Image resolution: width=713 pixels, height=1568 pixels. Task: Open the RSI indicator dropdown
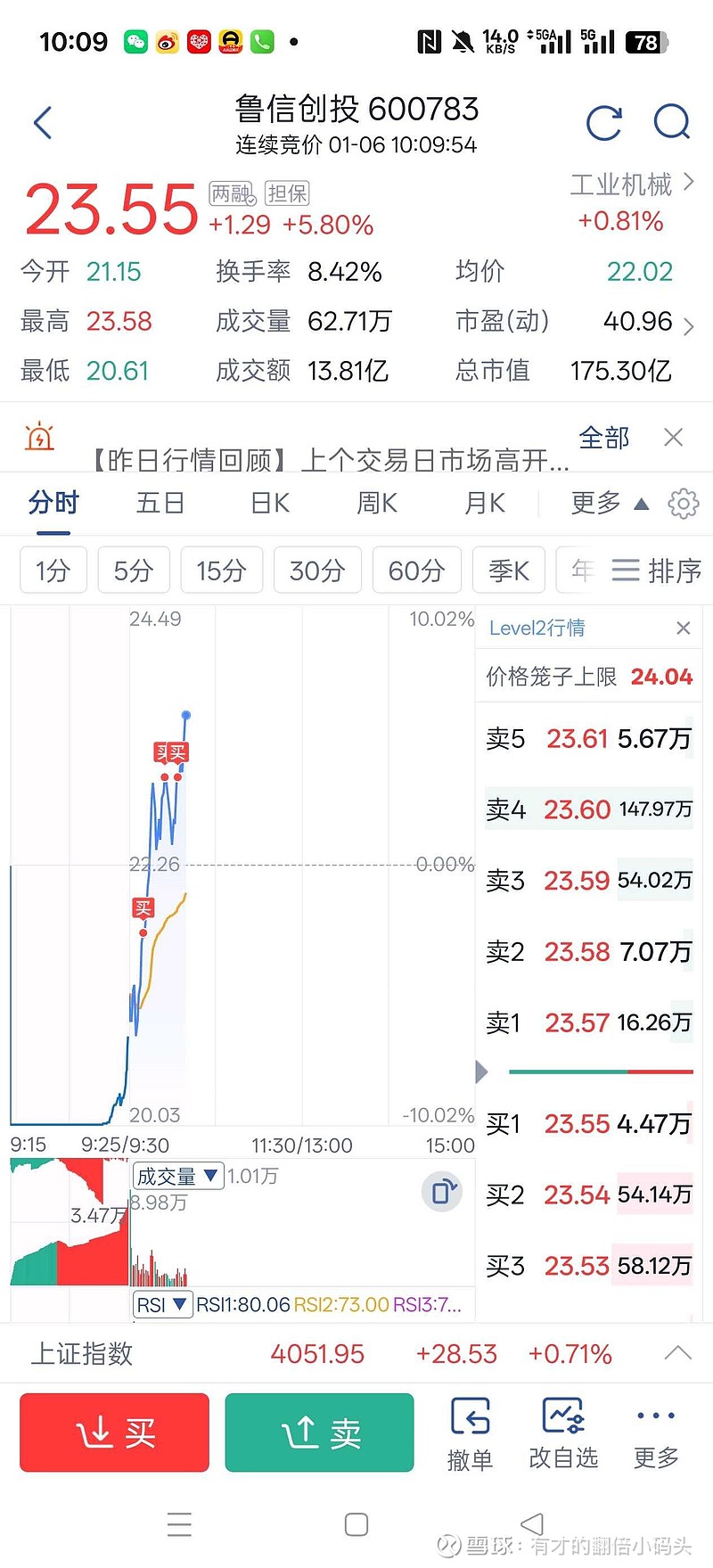point(162,1303)
